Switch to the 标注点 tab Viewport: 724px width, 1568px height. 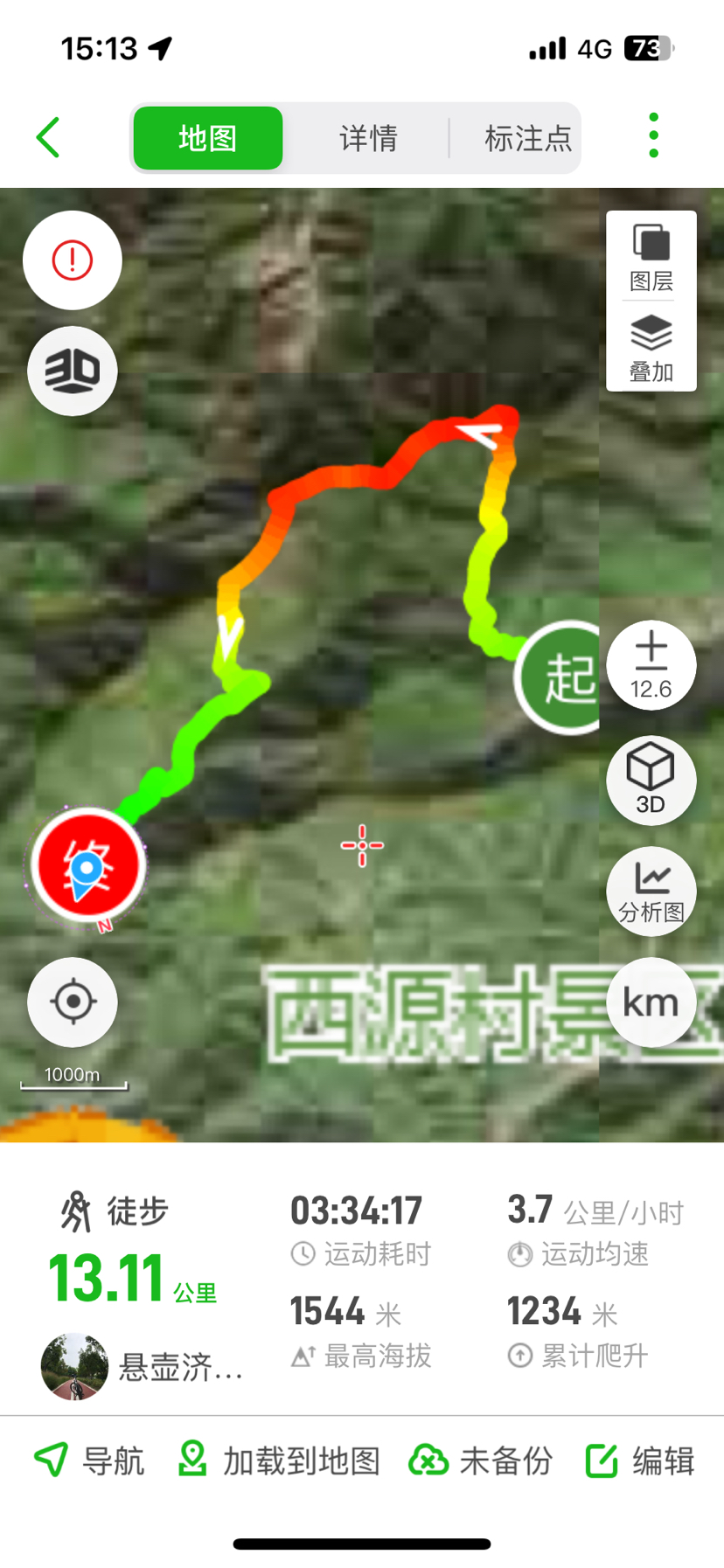click(527, 138)
